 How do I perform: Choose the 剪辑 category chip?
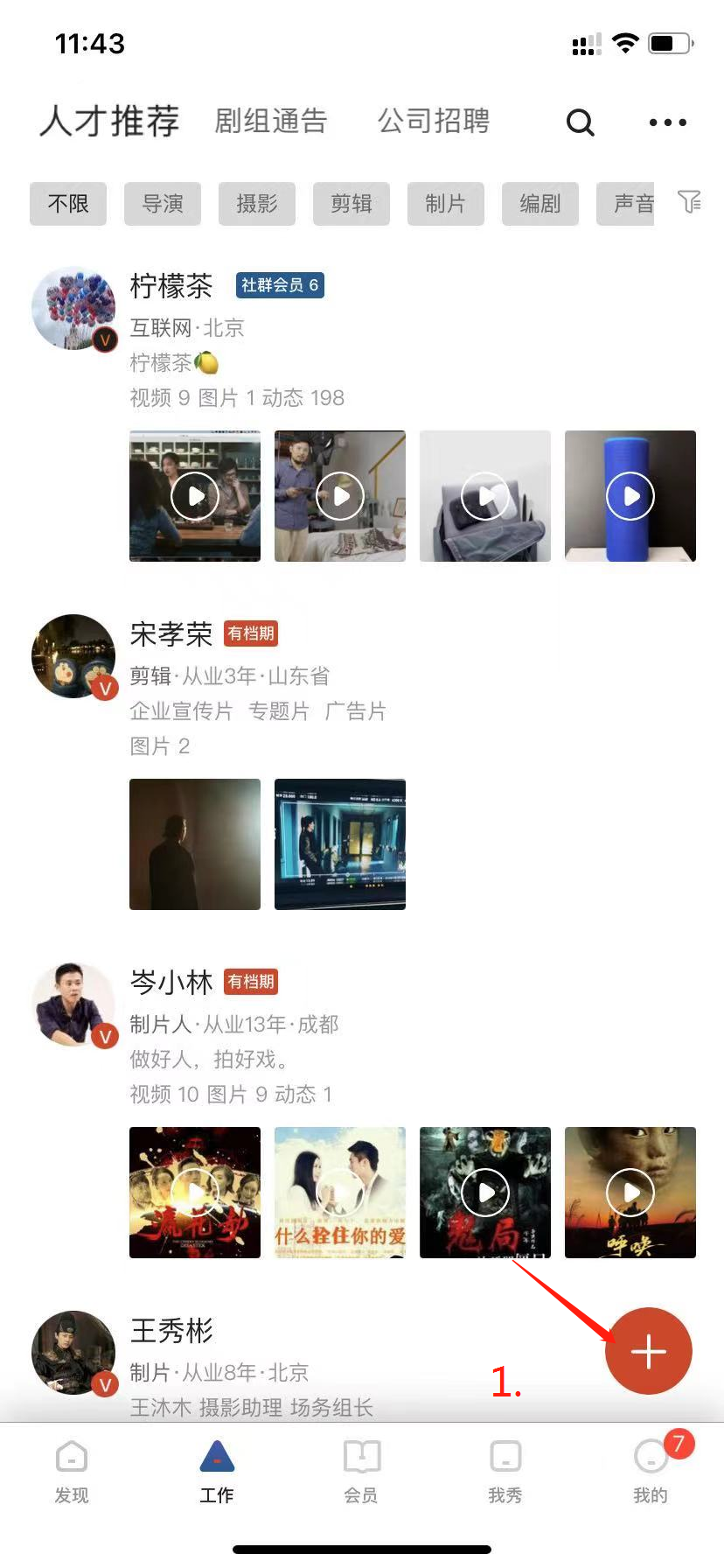pyautogui.click(x=352, y=204)
